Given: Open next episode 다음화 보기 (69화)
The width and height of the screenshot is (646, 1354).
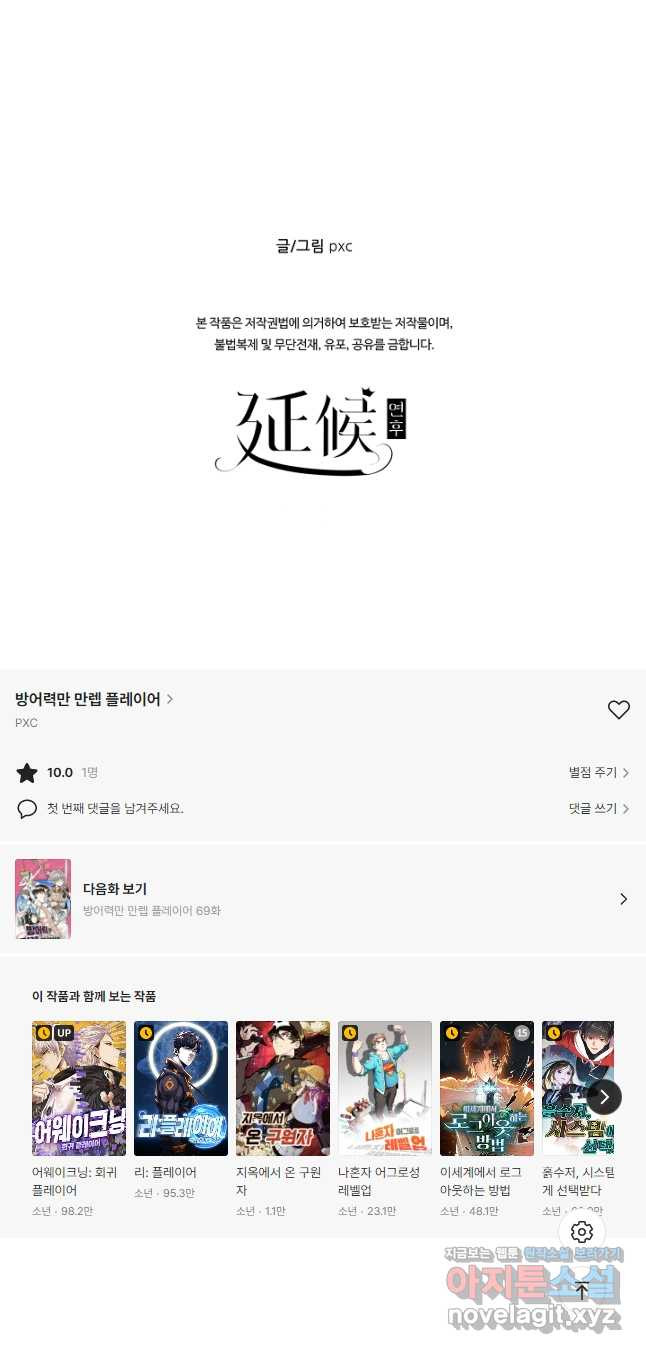Looking at the screenshot, I should pos(322,899).
